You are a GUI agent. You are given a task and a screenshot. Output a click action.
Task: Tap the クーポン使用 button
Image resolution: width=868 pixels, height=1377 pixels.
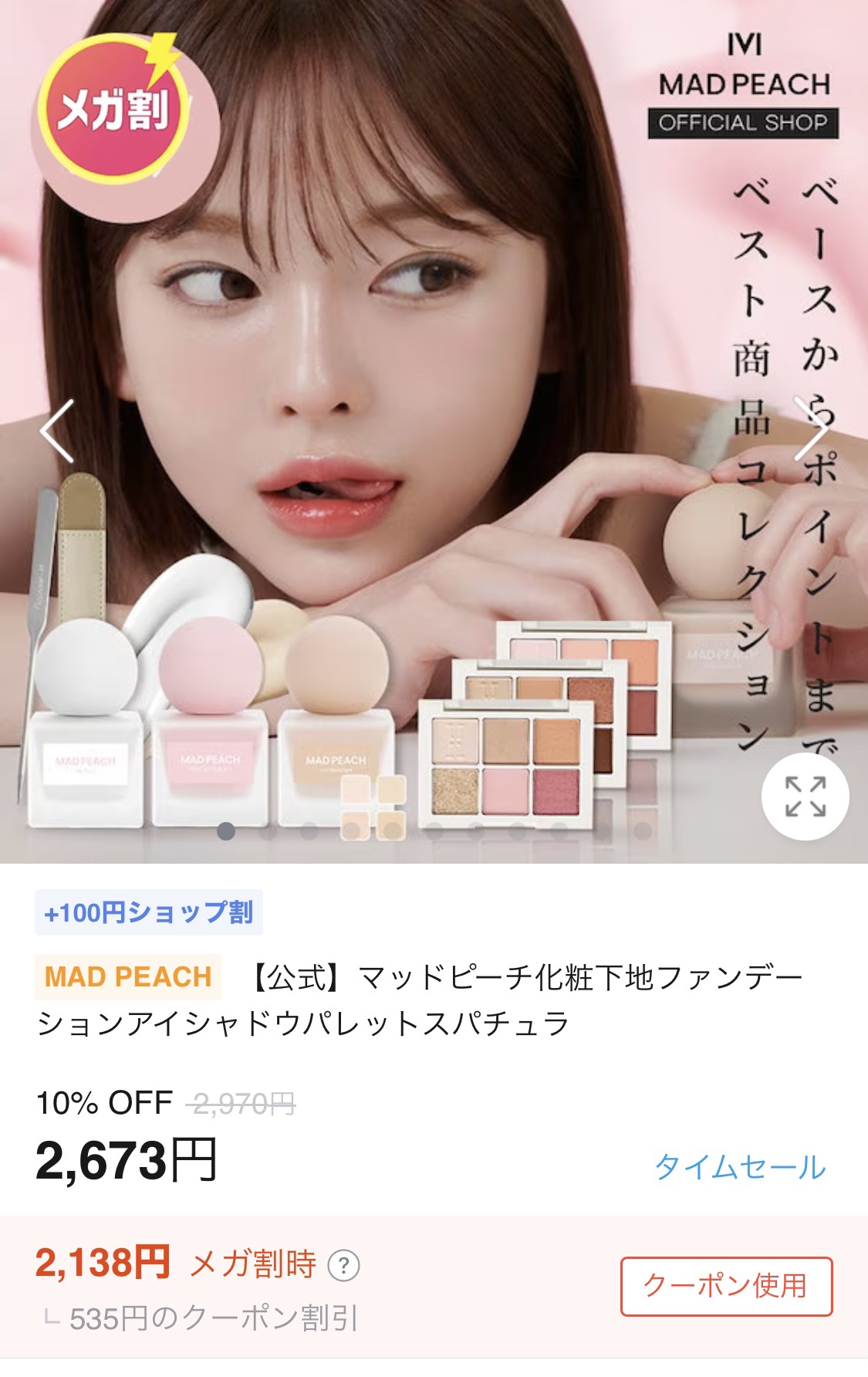726,1286
